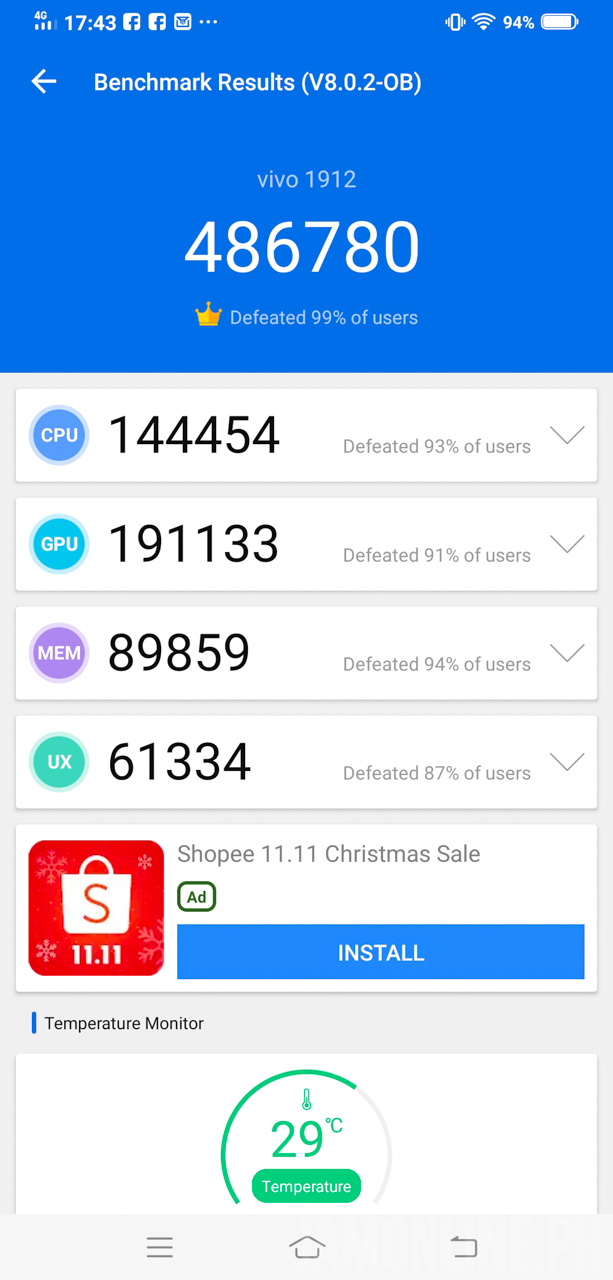The image size is (613, 1280).
Task: Go to the home screen
Action: pos(307,1247)
